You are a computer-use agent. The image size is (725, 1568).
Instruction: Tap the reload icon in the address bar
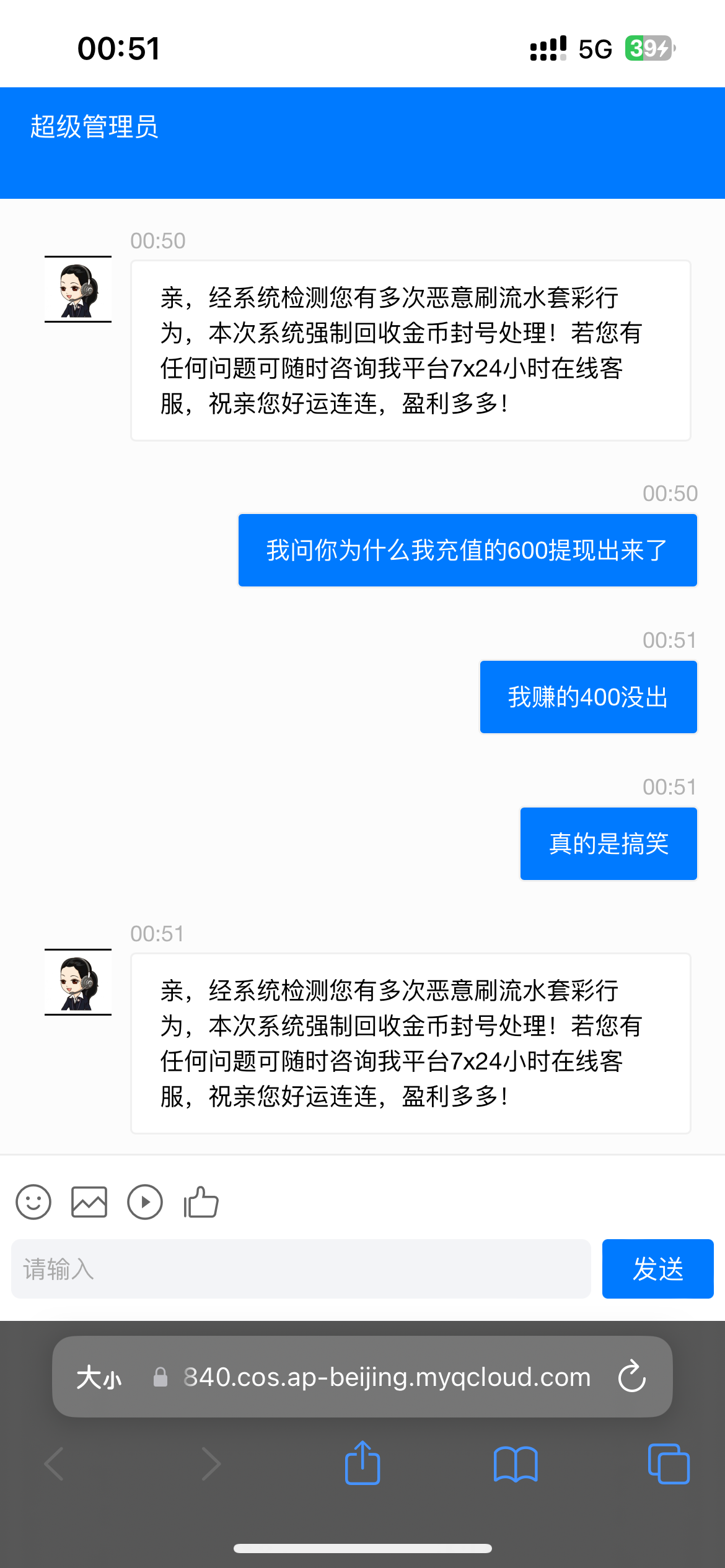tap(633, 1377)
